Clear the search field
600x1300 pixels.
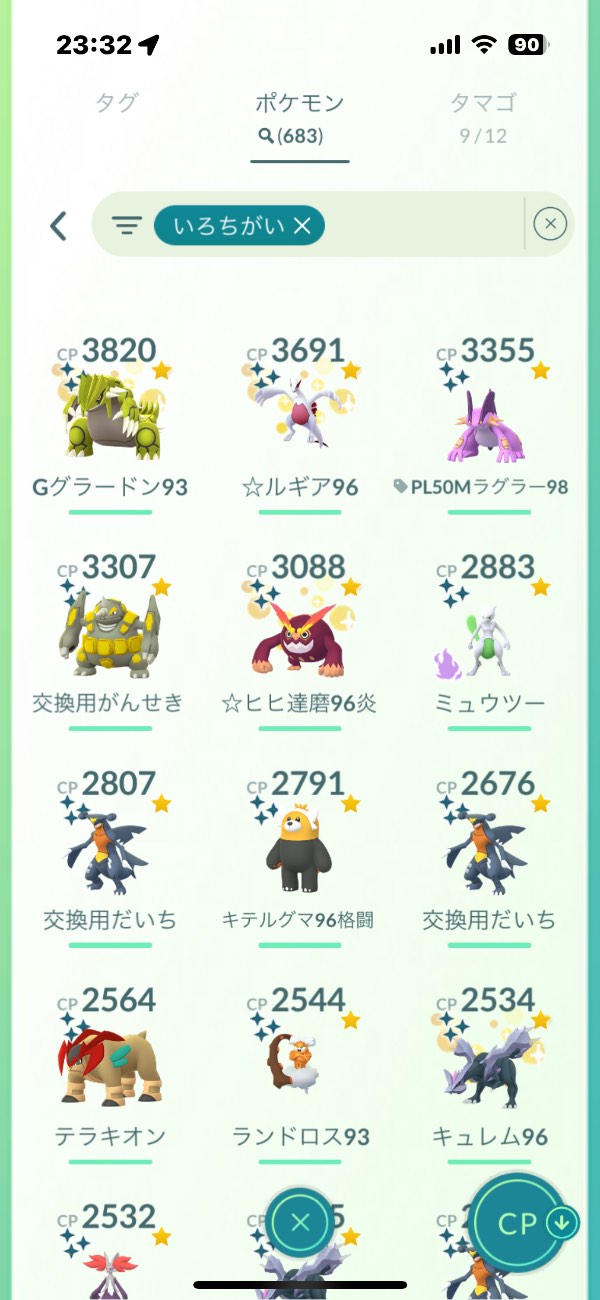550,225
